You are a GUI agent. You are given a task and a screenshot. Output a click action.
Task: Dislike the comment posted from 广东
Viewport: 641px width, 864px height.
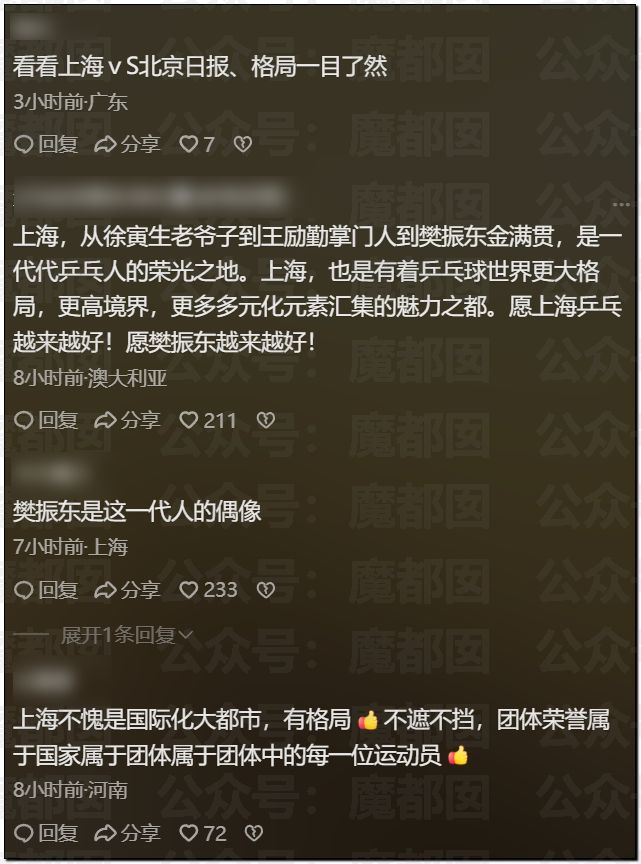tap(242, 144)
